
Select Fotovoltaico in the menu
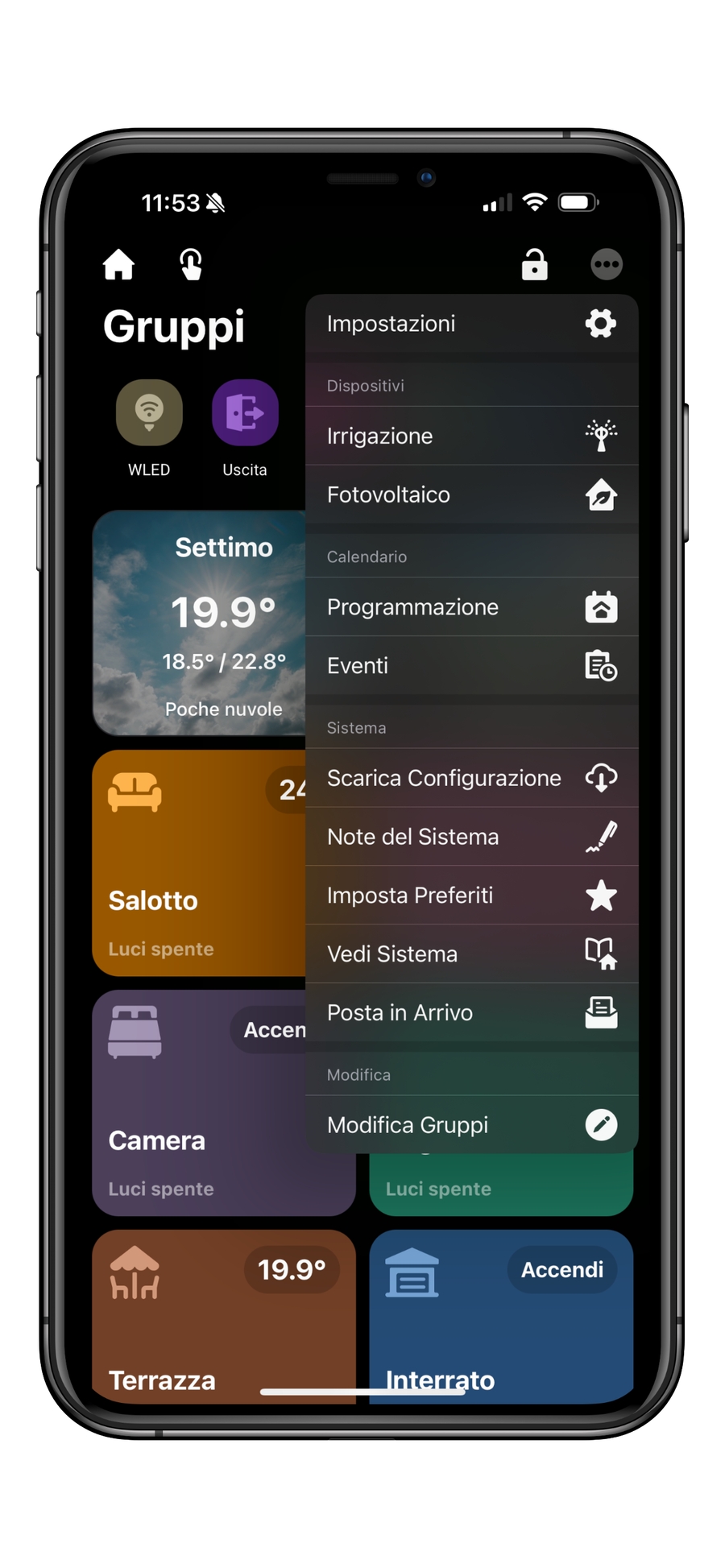pyautogui.click(x=471, y=494)
